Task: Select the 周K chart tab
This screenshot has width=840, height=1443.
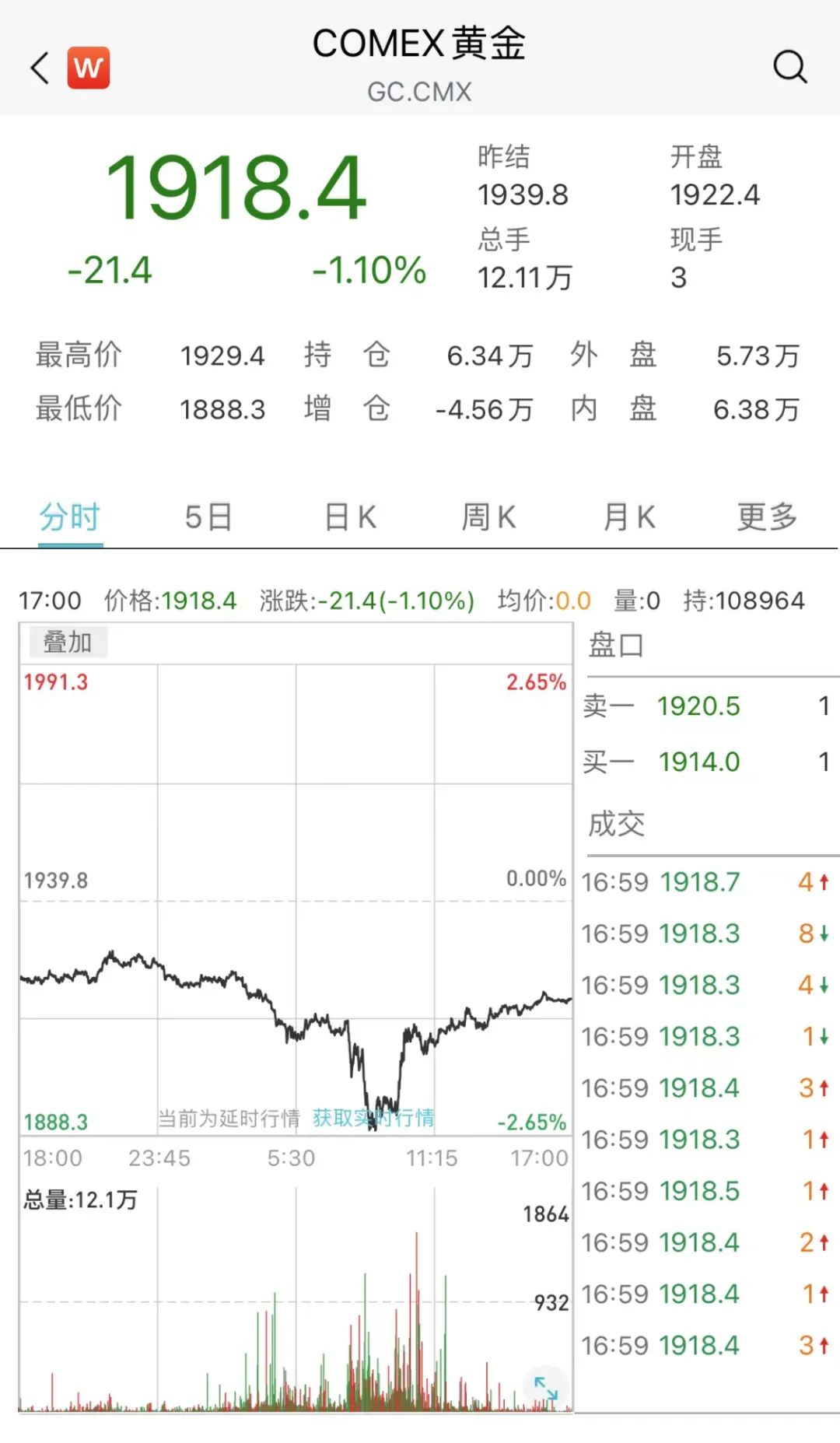Action: point(489,517)
